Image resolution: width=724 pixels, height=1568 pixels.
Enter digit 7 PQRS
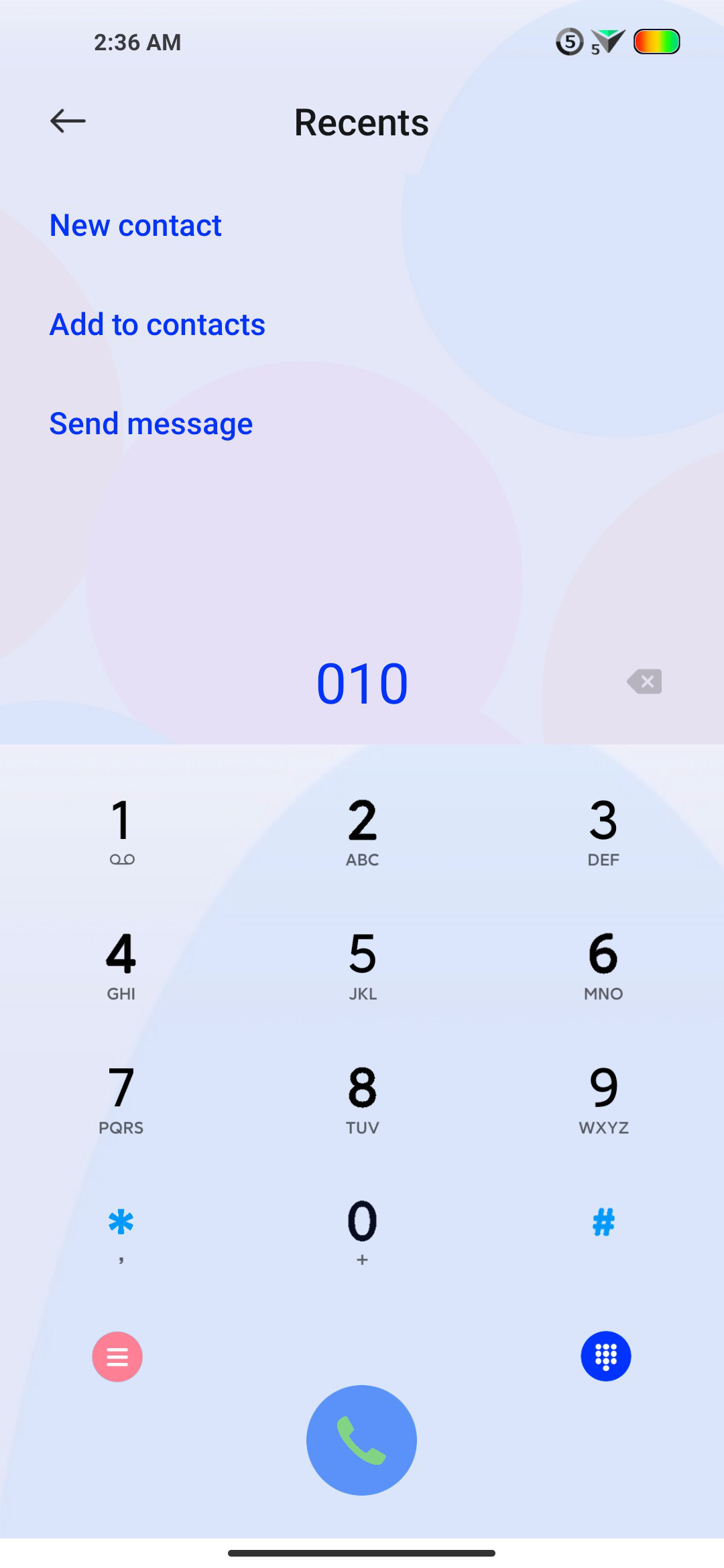pyautogui.click(x=121, y=1099)
